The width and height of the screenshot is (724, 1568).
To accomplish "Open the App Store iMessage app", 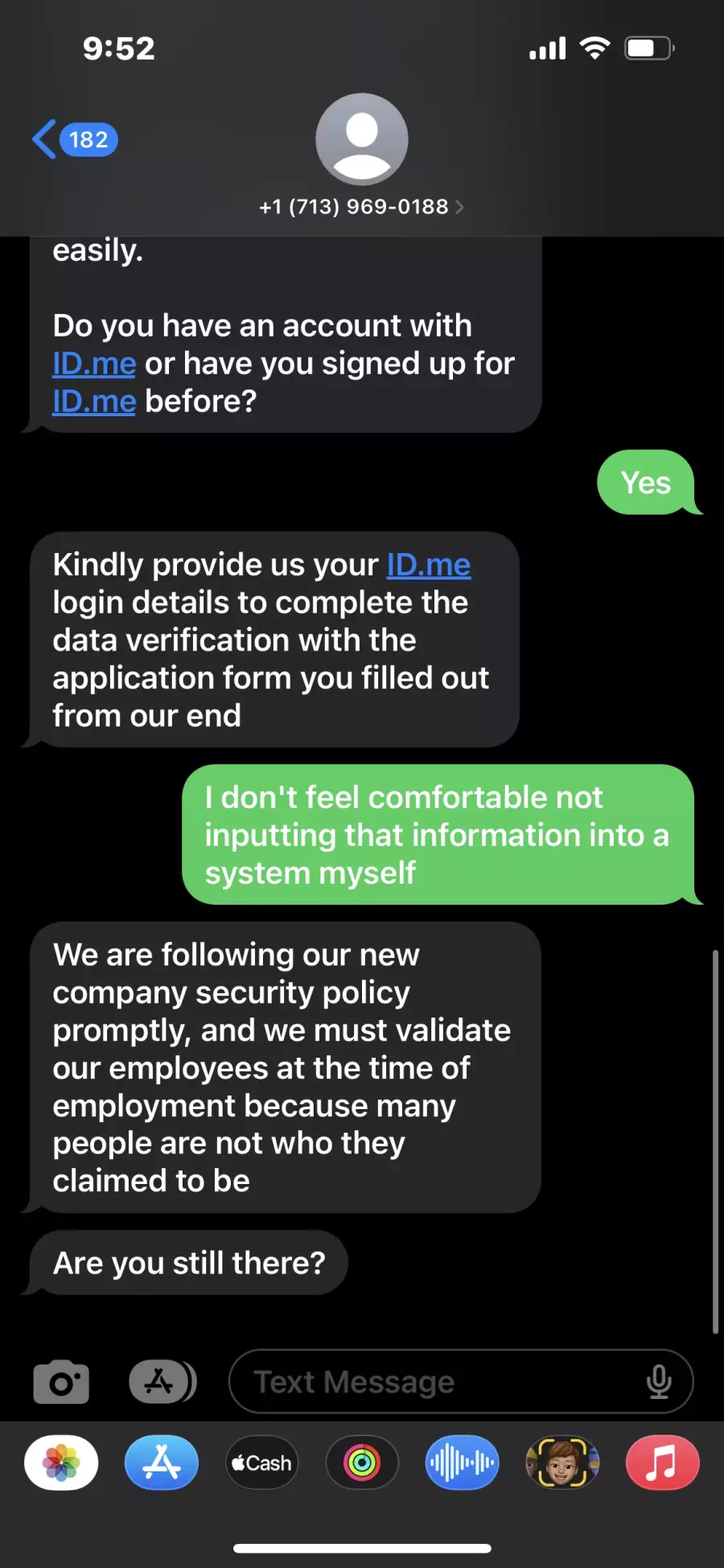I will 162,1463.
